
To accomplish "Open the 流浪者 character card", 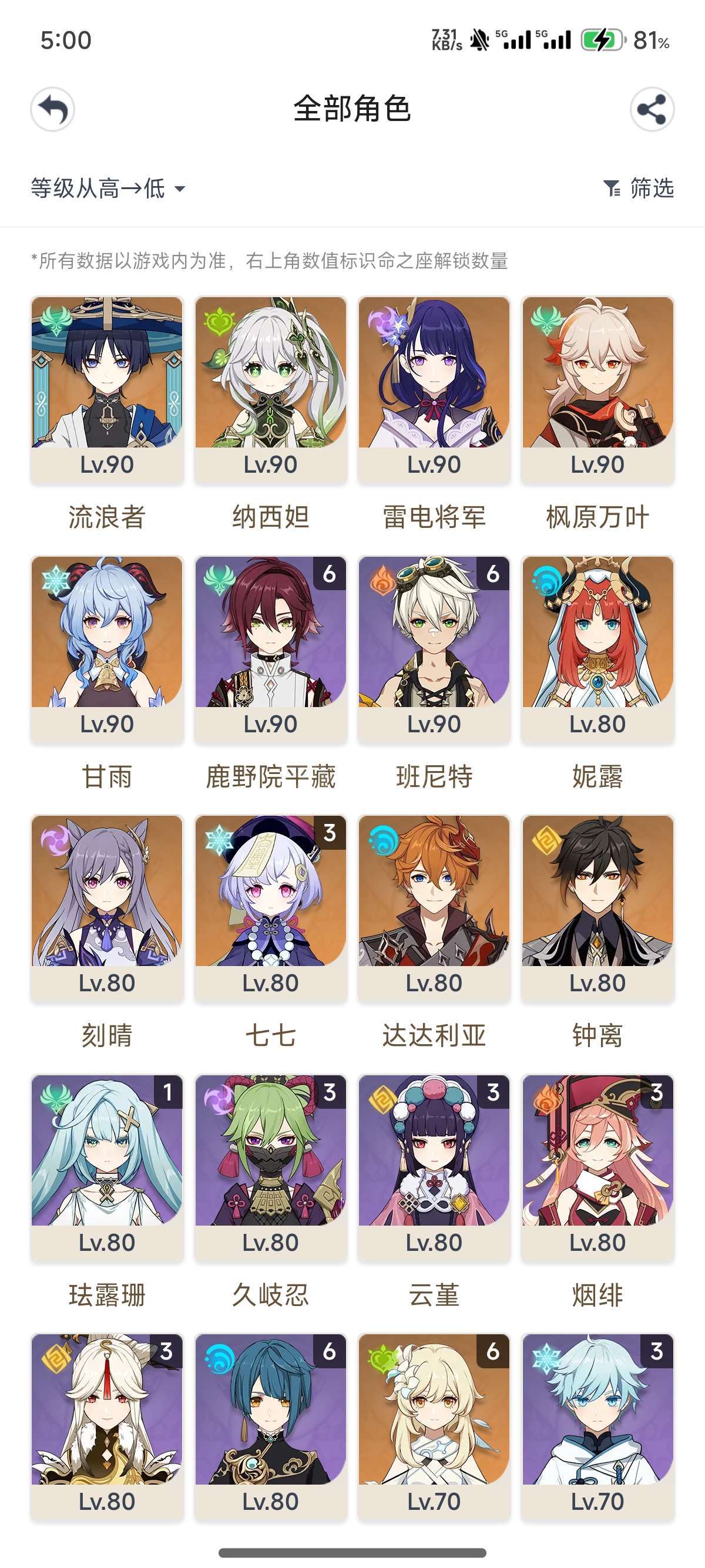I will 107,389.
